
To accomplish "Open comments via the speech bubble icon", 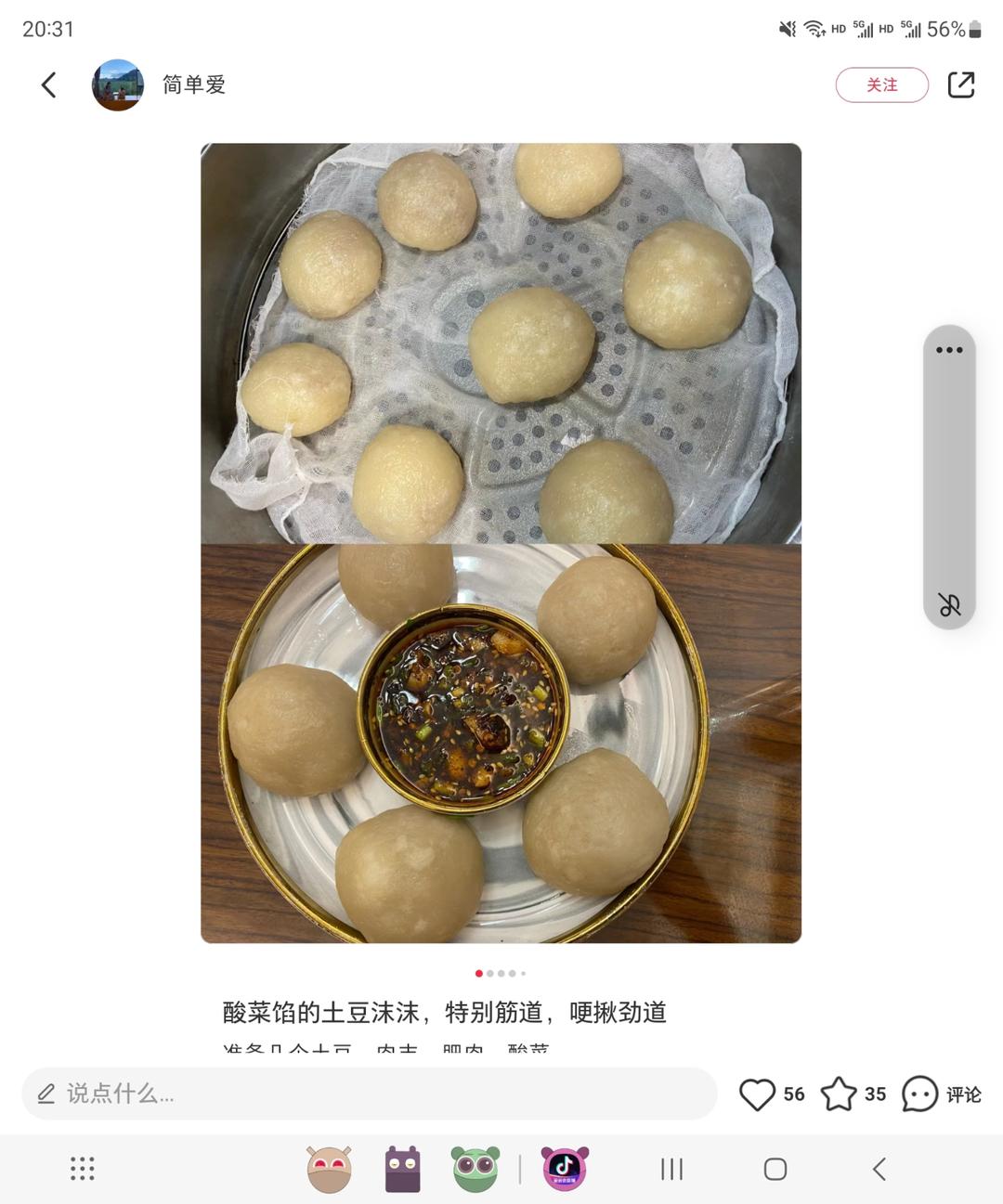I will [918, 1094].
